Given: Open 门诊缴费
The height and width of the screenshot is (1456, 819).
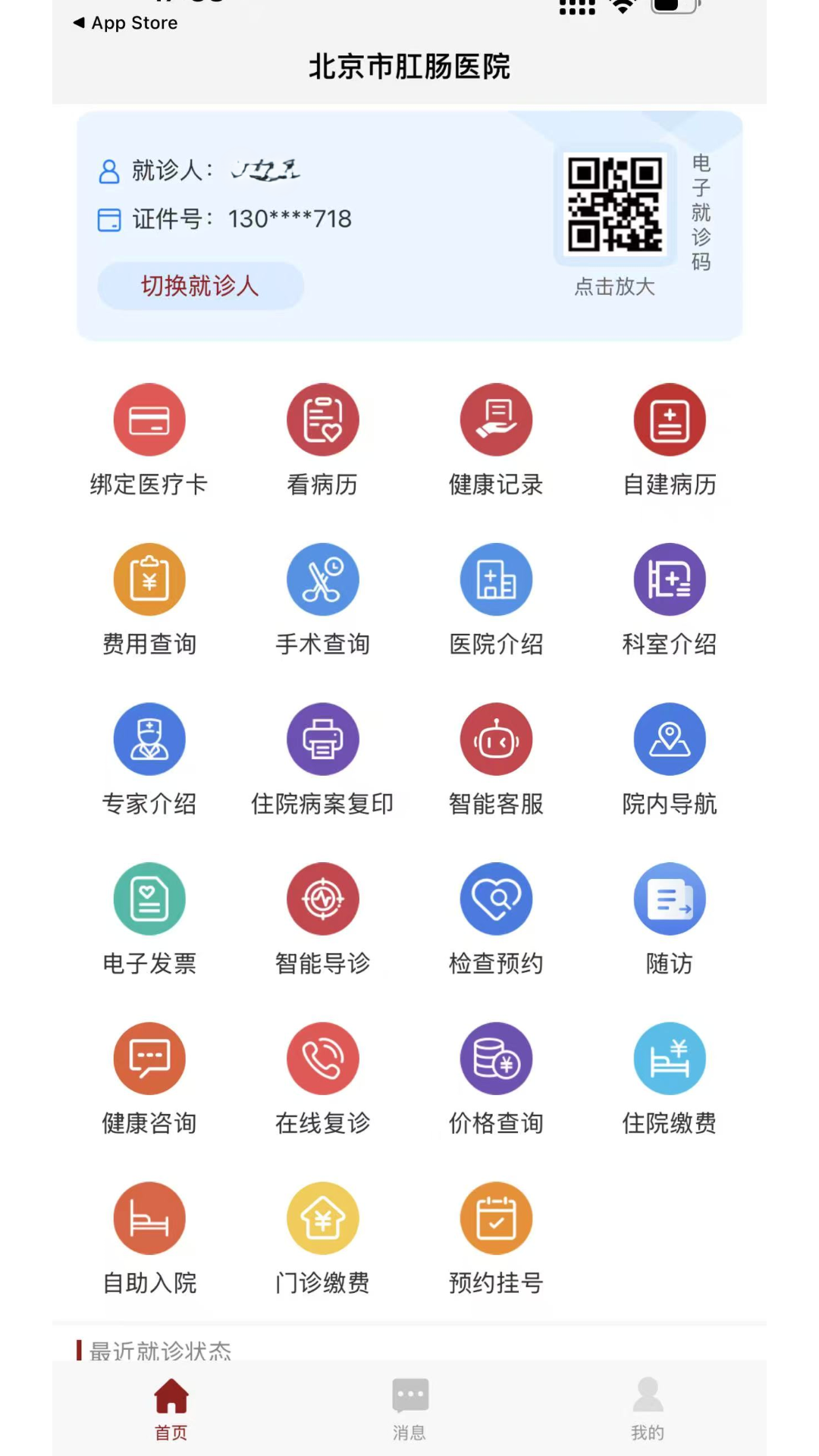Looking at the screenshot, I should (x=322, y=1219).
